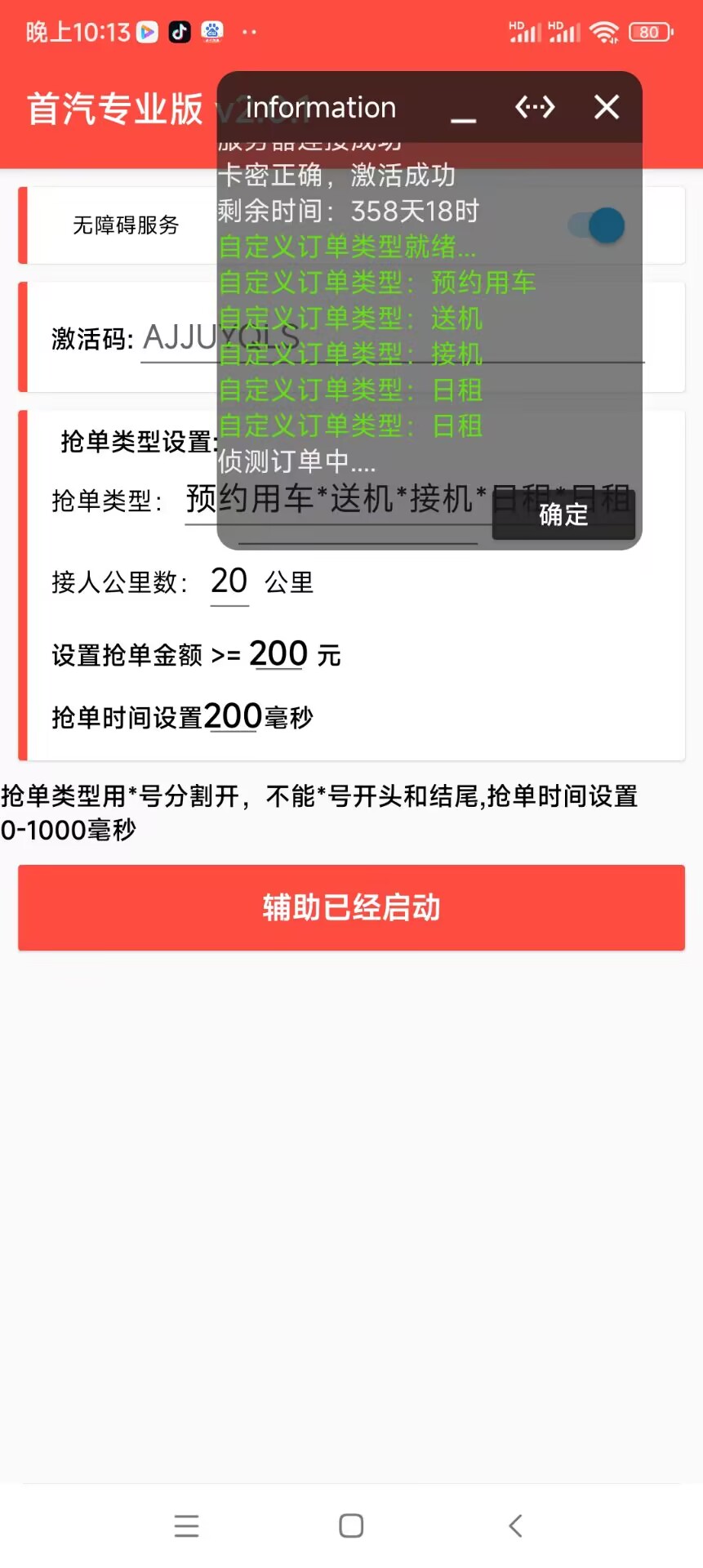Toggle the 无障碍服务 switch

(x=597, y=225)
